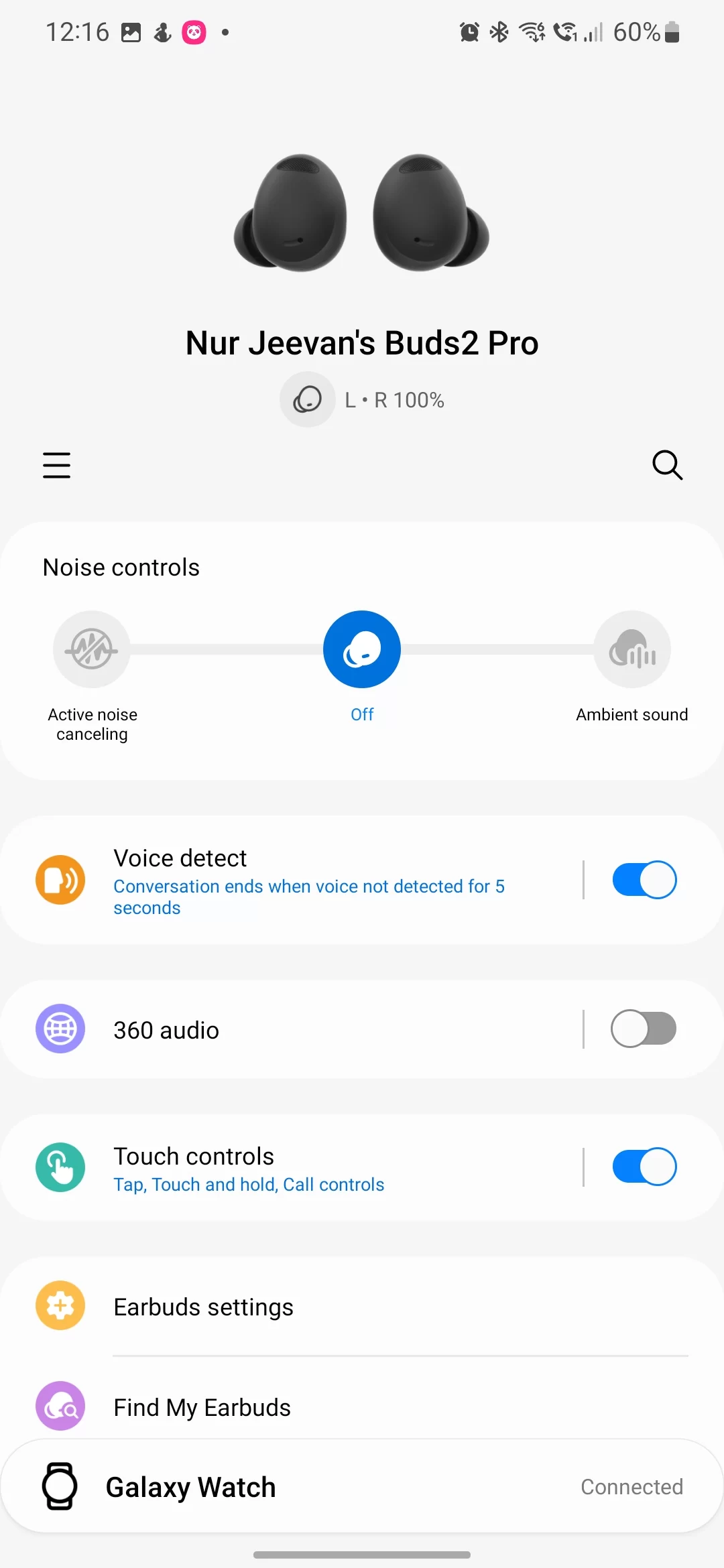Select Active noise canceling mode
The height and width of the screenshot is (1568, 724).
92,649
